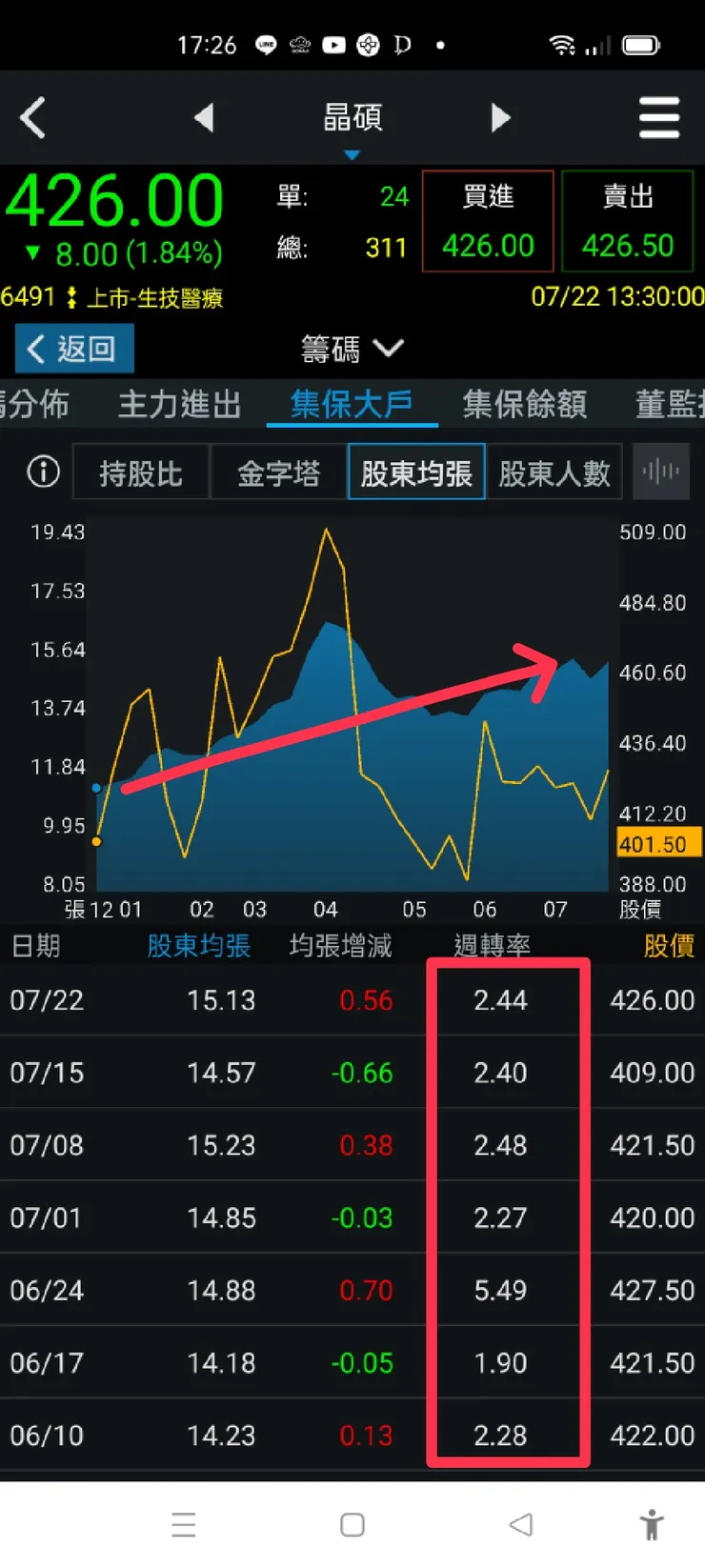Image resolution: width=705 pixels, height=1568 pixels.
Task: Open recent apps with the bottom-left navigation icon
Action: (x=184, y=1524)
